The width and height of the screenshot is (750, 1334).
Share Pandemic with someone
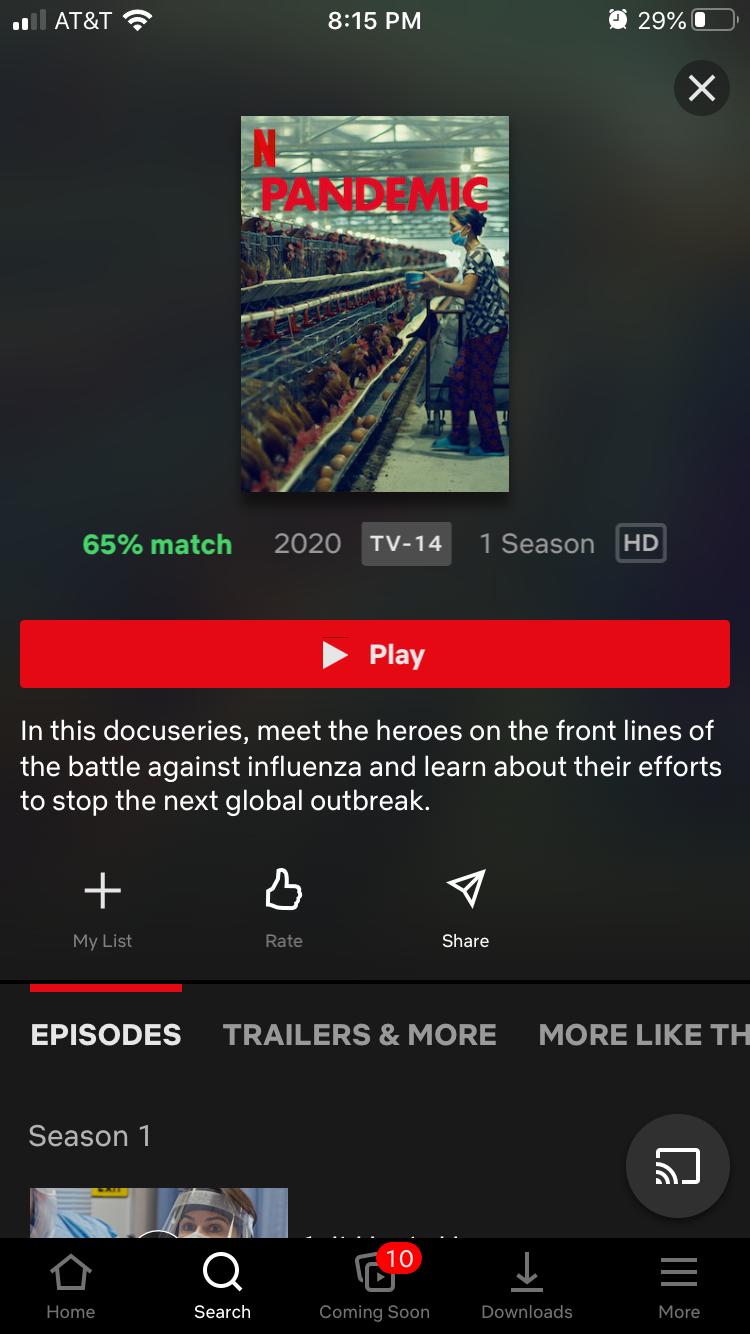(x=465, y=906)
